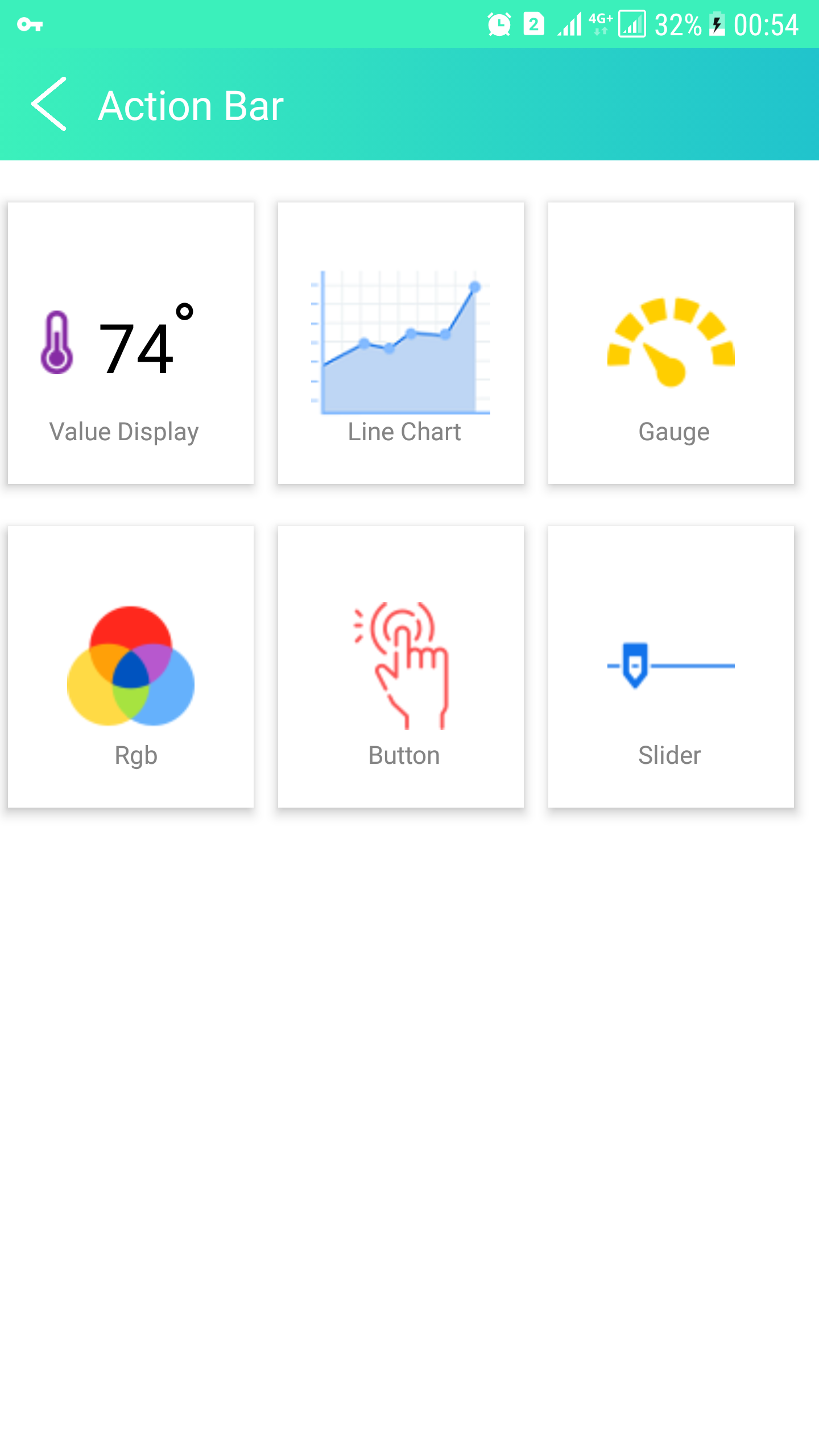The image size is (819, 1456).
Task: Go back using the arrow in Action Bar
Action: click(49, 105)
